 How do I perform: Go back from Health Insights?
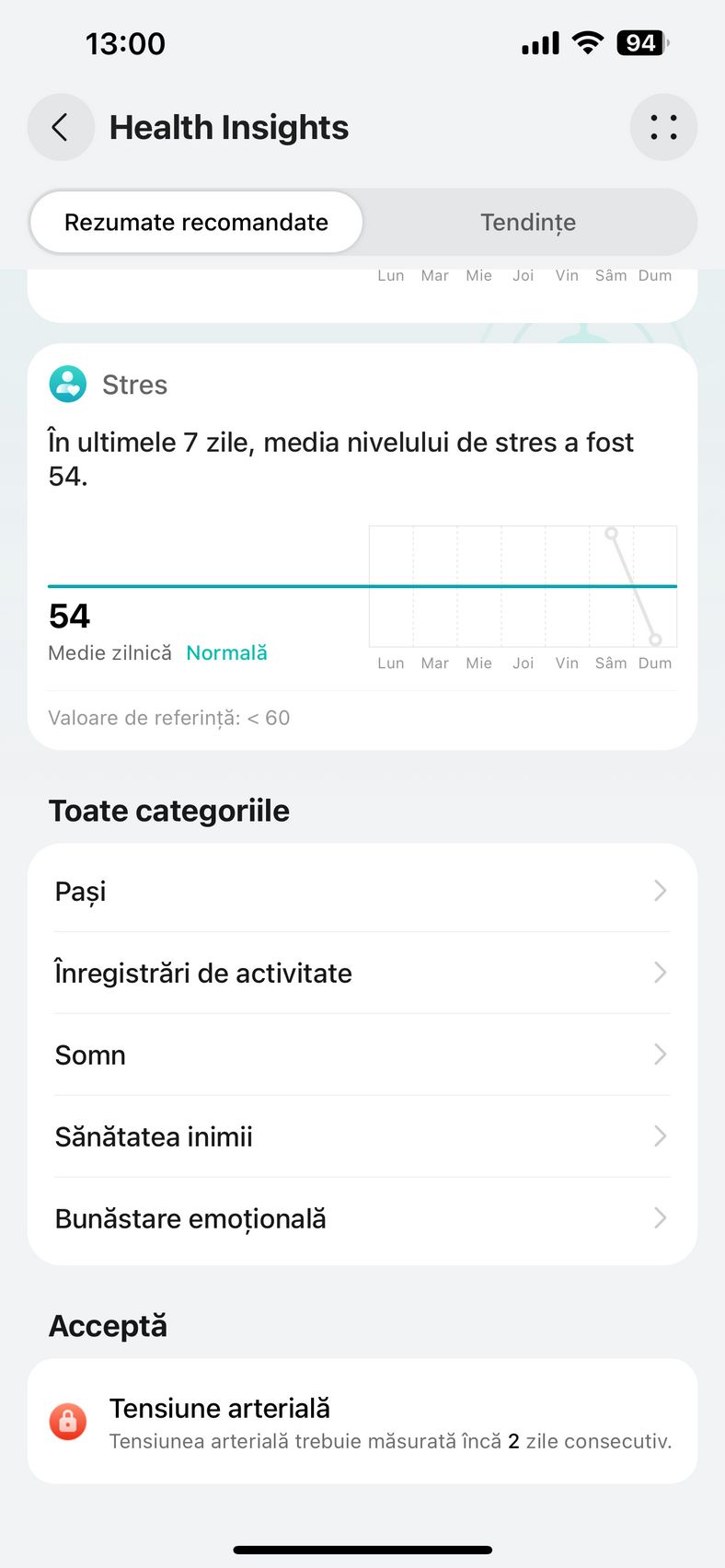coord(61,127)
